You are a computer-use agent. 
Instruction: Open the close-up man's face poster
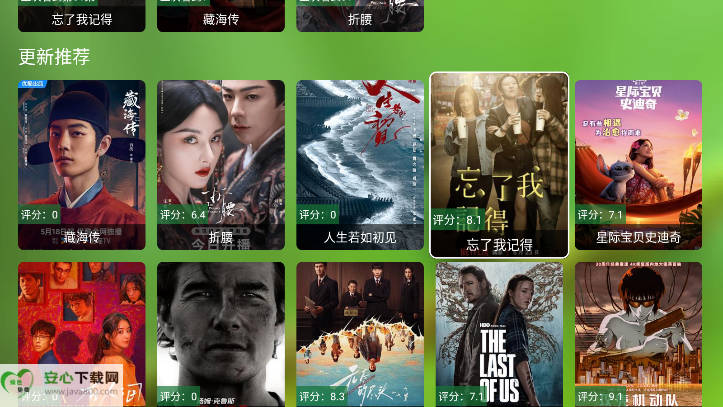(220, 334)
